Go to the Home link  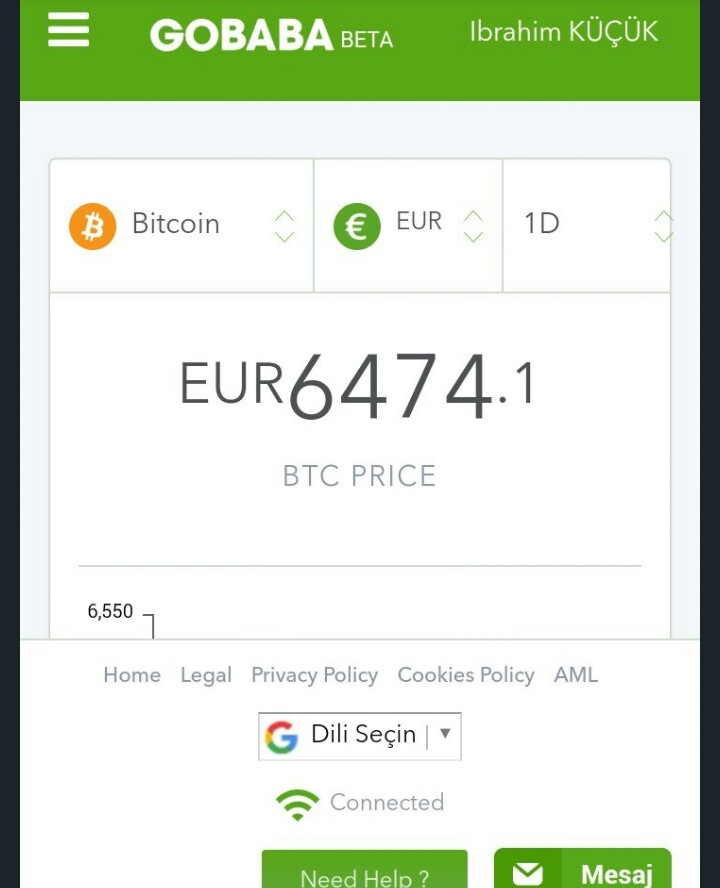coord(132,675)
